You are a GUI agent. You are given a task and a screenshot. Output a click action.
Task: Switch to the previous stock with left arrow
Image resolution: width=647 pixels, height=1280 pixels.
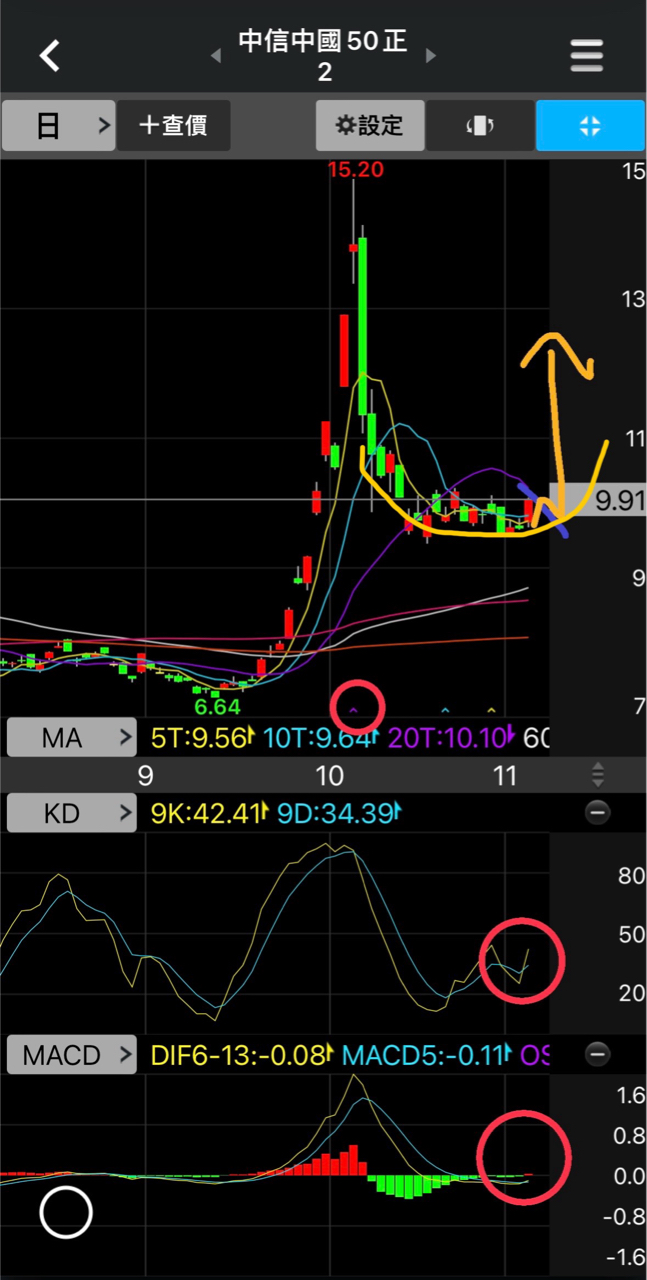215,56
